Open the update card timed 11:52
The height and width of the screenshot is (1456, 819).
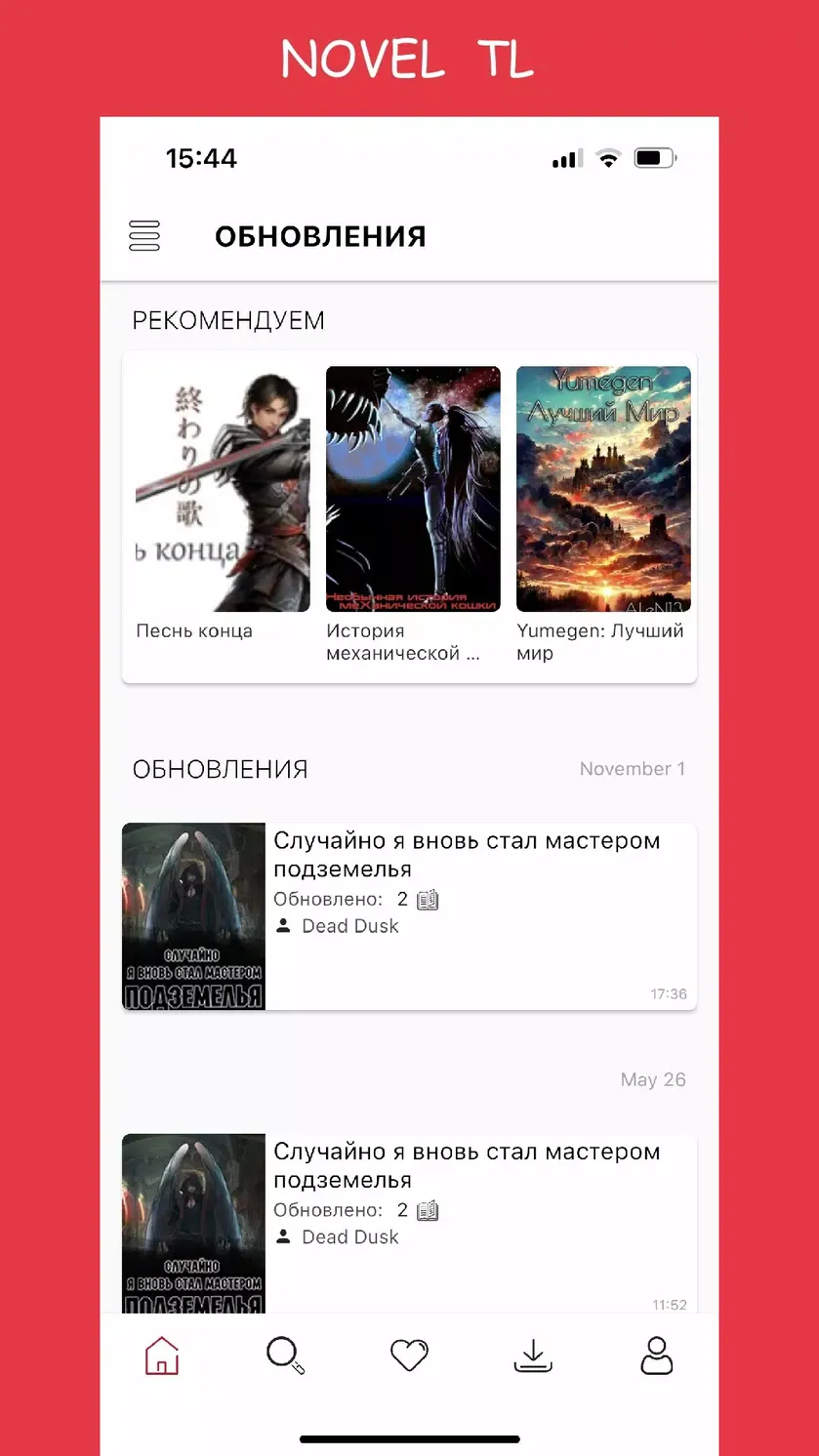tap(409, 1224)
